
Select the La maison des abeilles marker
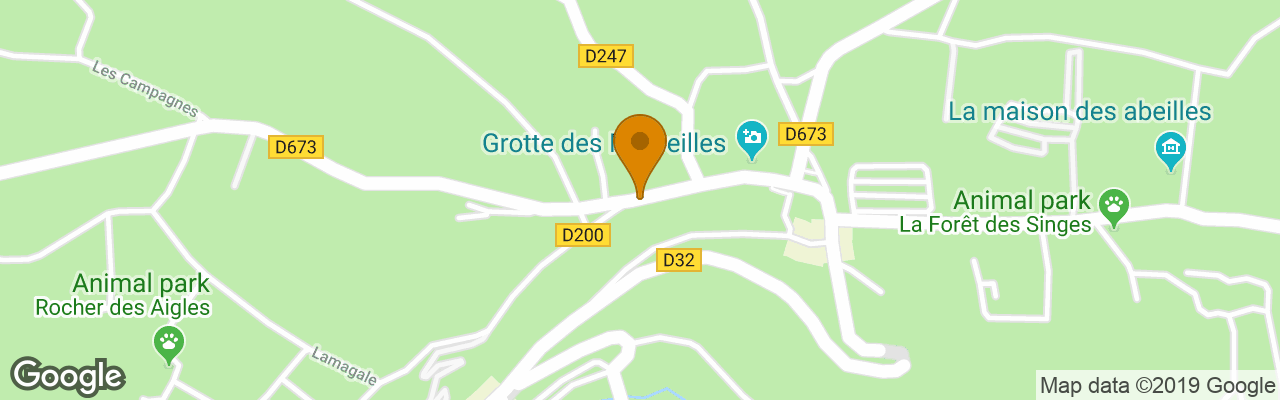click(x=1169, y=149)
